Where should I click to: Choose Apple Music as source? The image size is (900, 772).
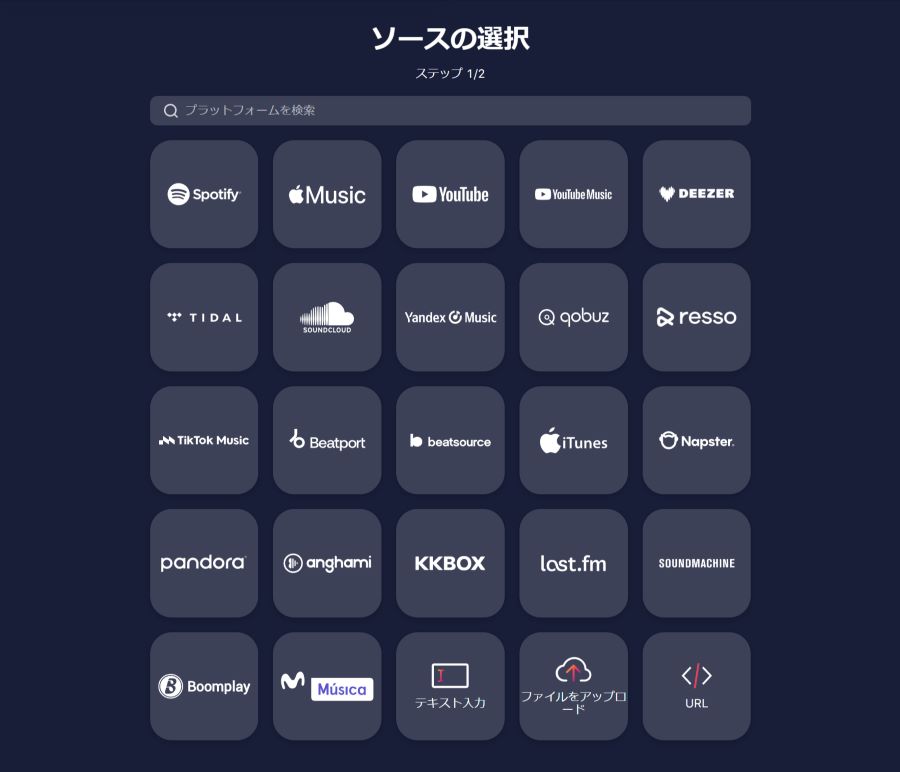(x=327, y=194)
